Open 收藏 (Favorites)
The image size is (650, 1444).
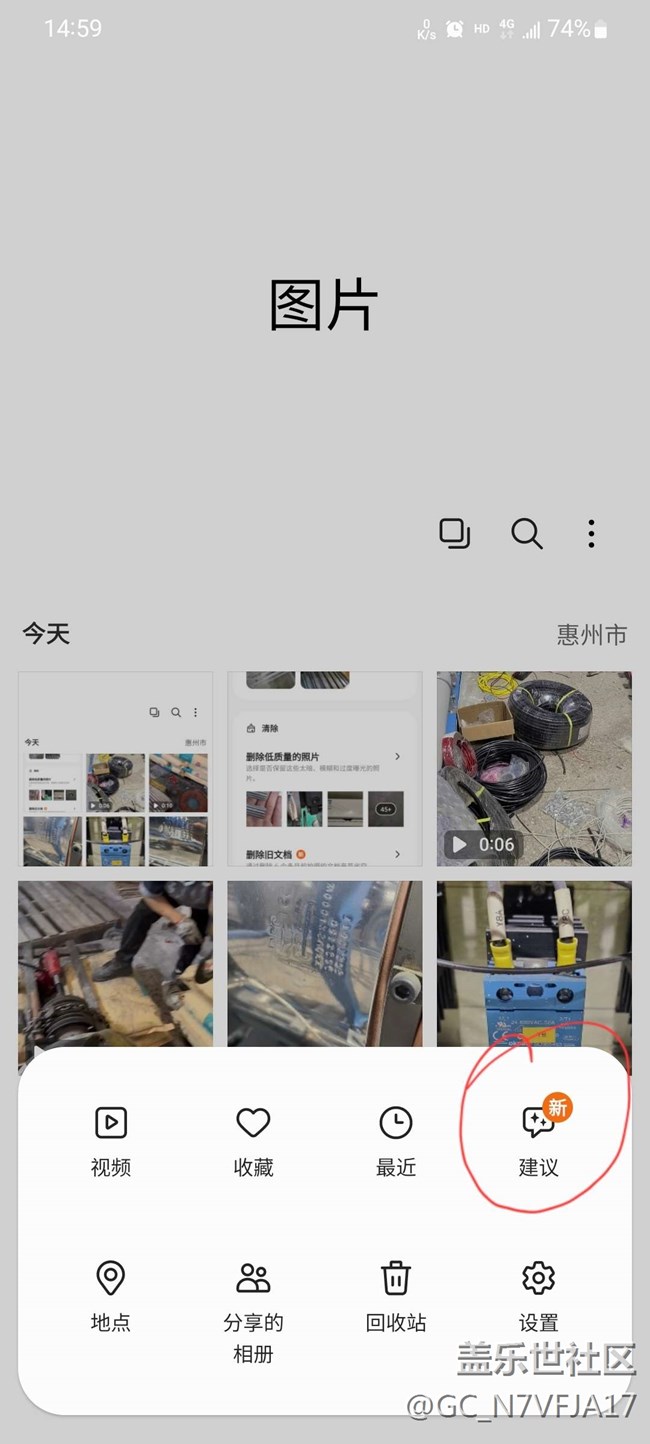(253, 1140)
